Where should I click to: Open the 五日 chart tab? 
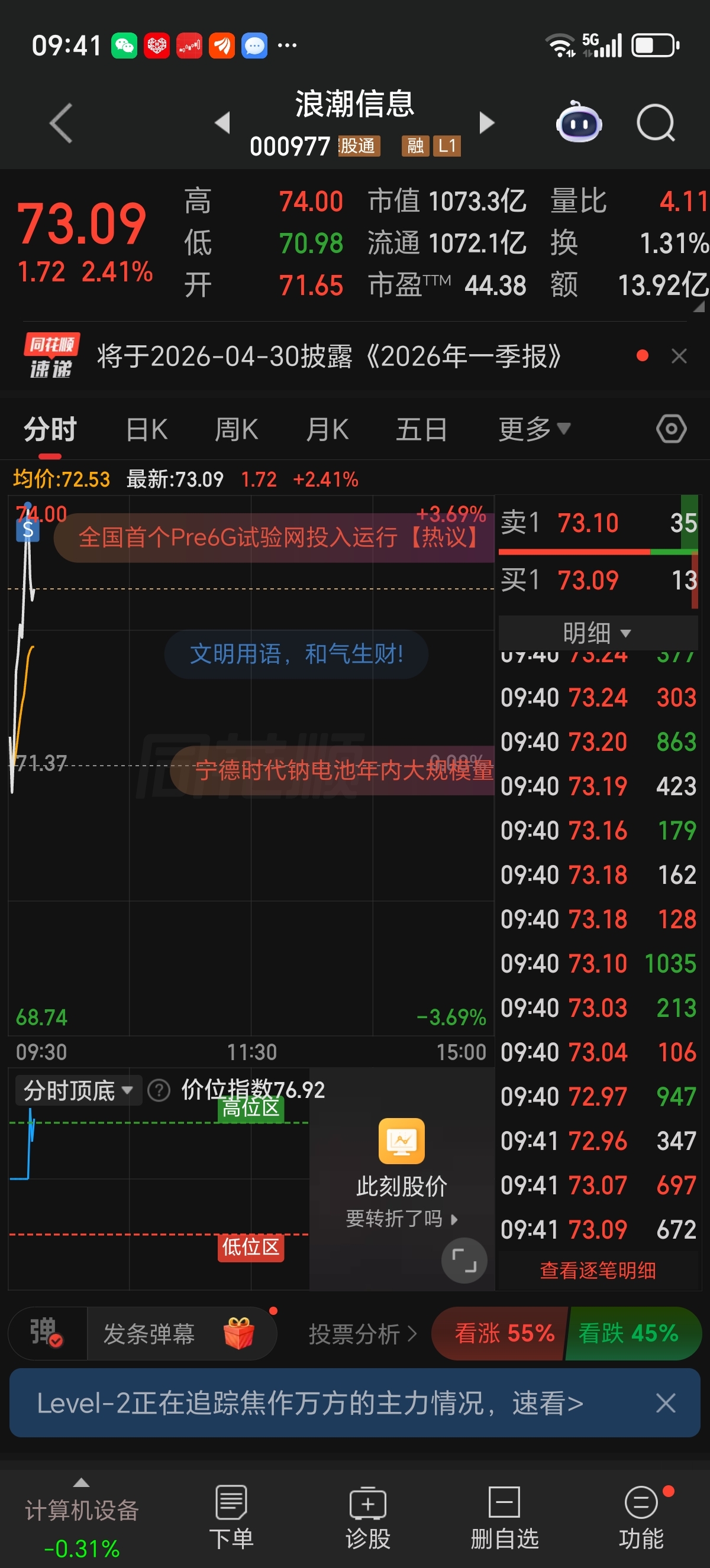pos(421,430)
